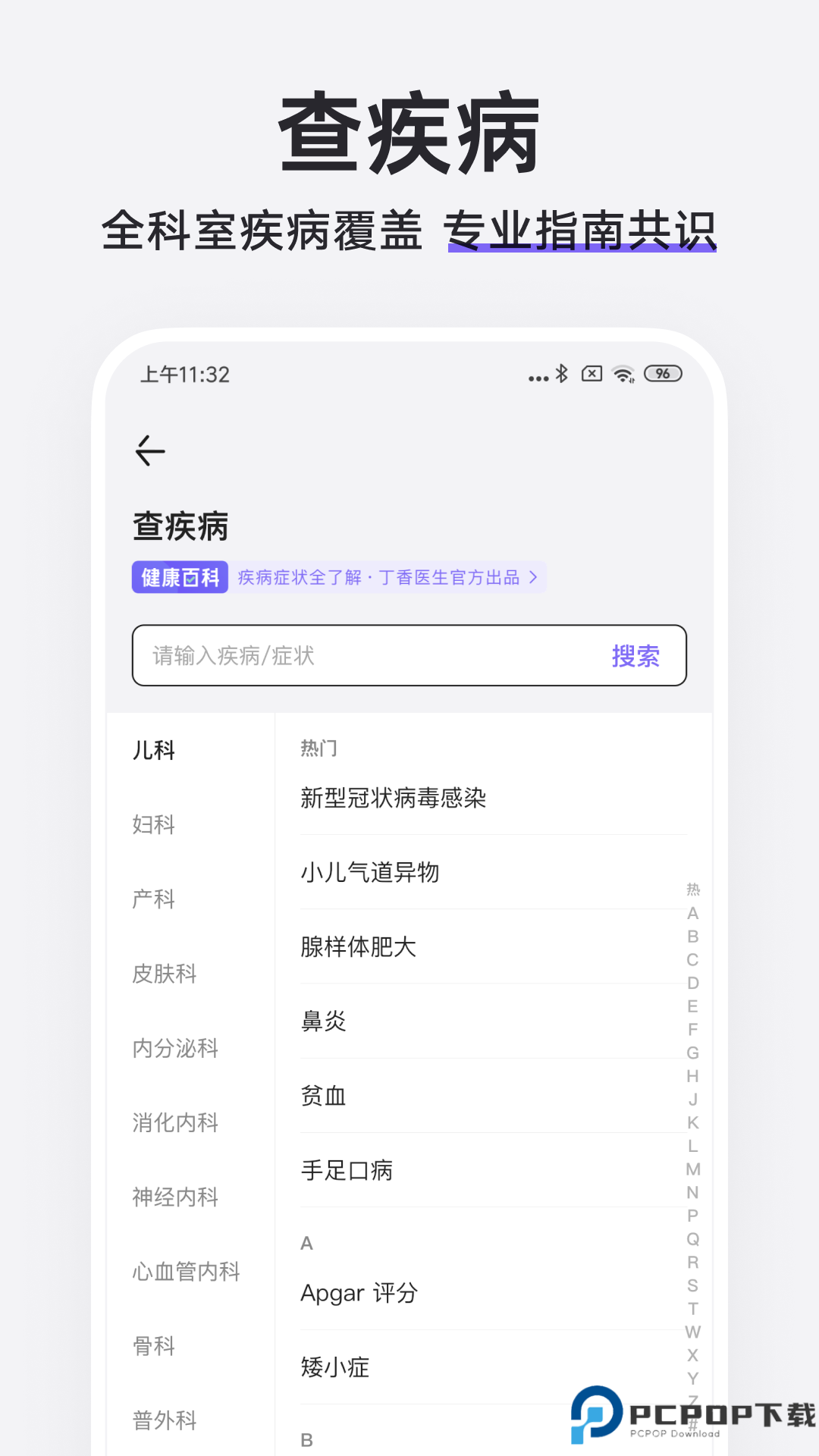Viewport: 819px width, 1456px height.
Task: Open the 新型冠状病毒感染 disease entry
Action: pyautogui.click(x=393, y=799)
